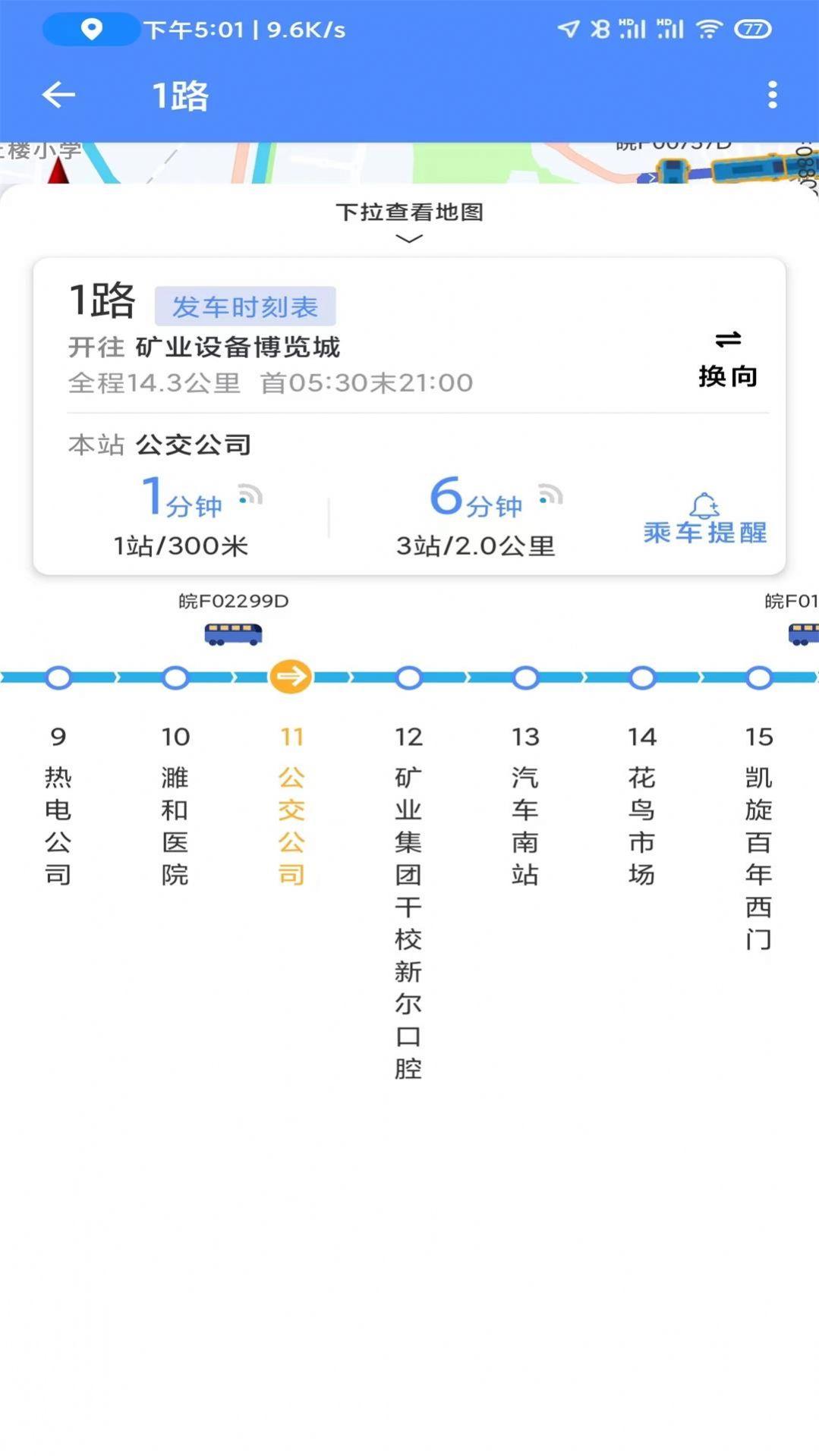Tap the live signal icon beside 6分钟
Image resolution: width=819 pixels, height=1456 pixels.
tap(549, 493)
